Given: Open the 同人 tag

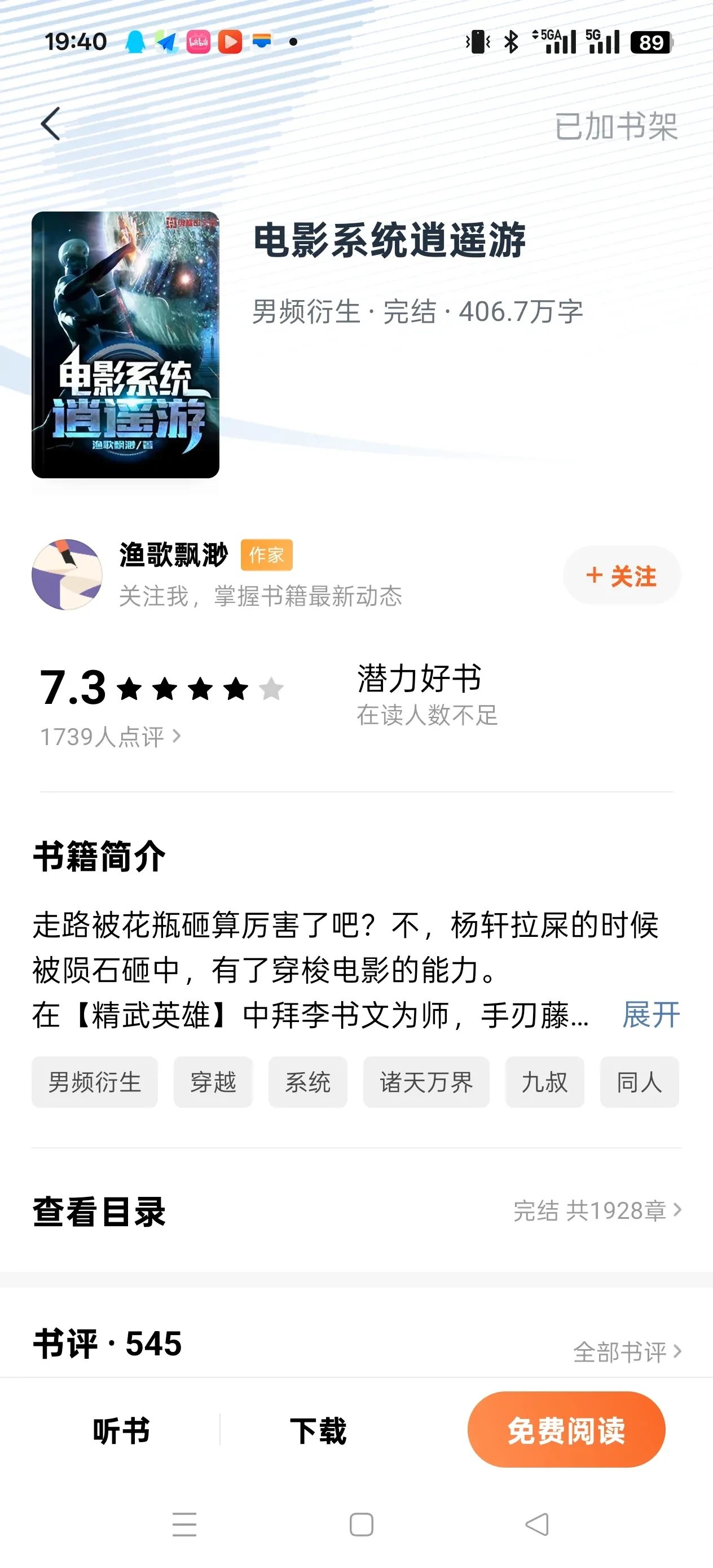Looking at the screenshot, I should 639,1082.
